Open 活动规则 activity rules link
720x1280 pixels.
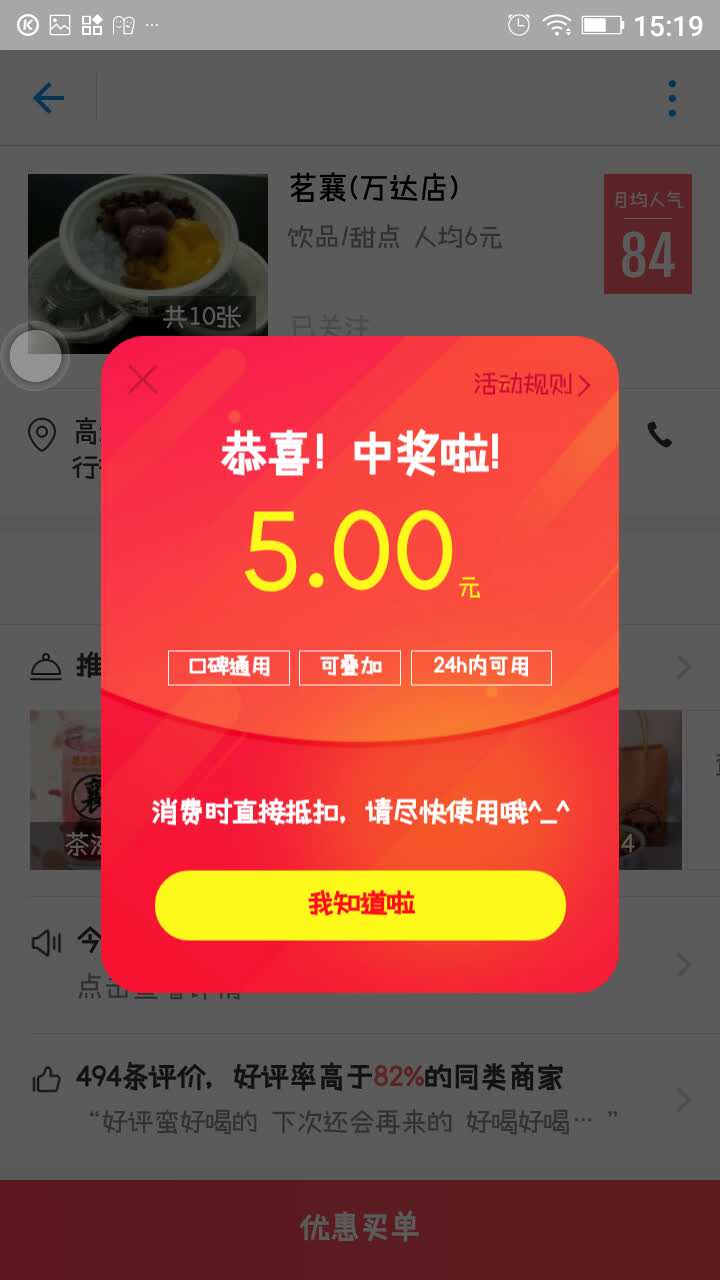531,385
